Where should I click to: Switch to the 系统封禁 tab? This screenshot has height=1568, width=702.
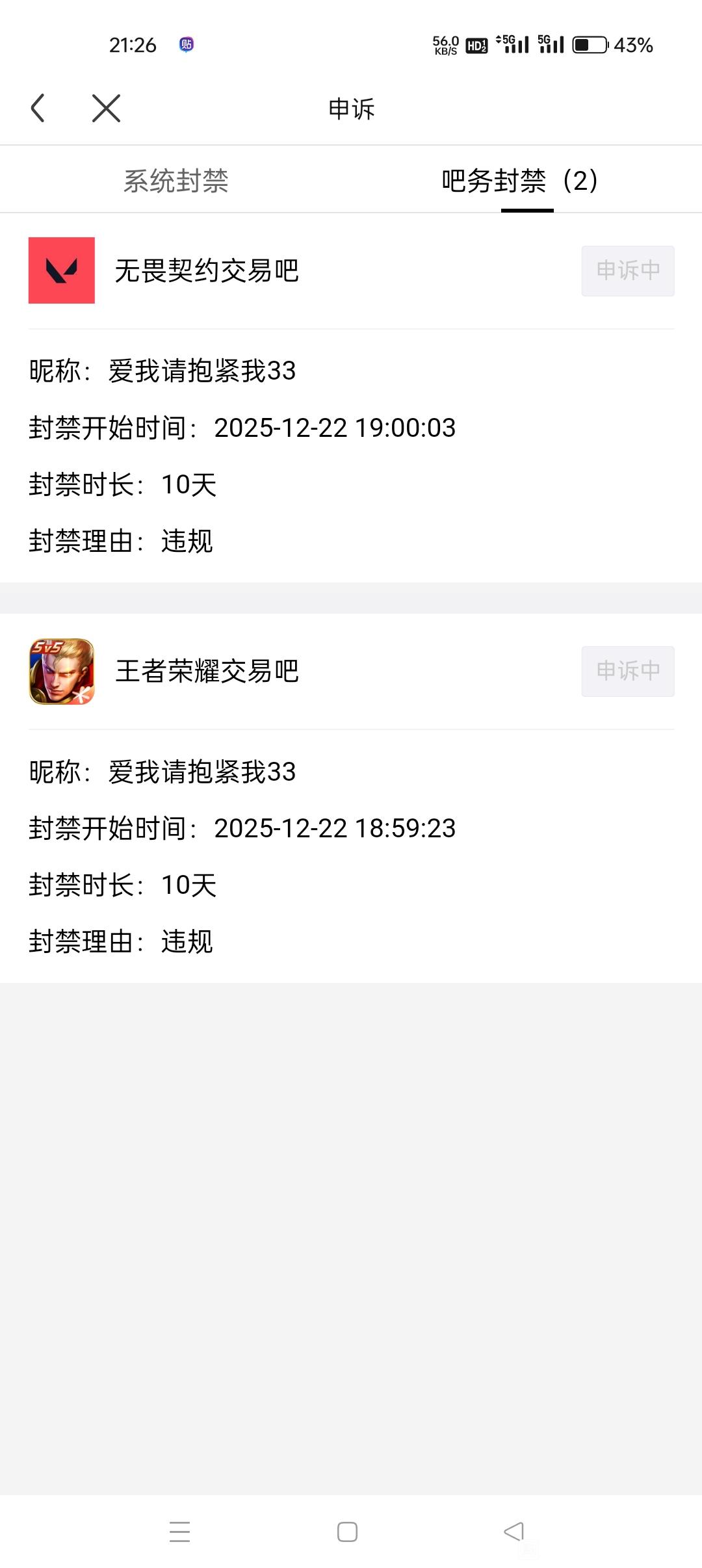[x=175, y=181]
